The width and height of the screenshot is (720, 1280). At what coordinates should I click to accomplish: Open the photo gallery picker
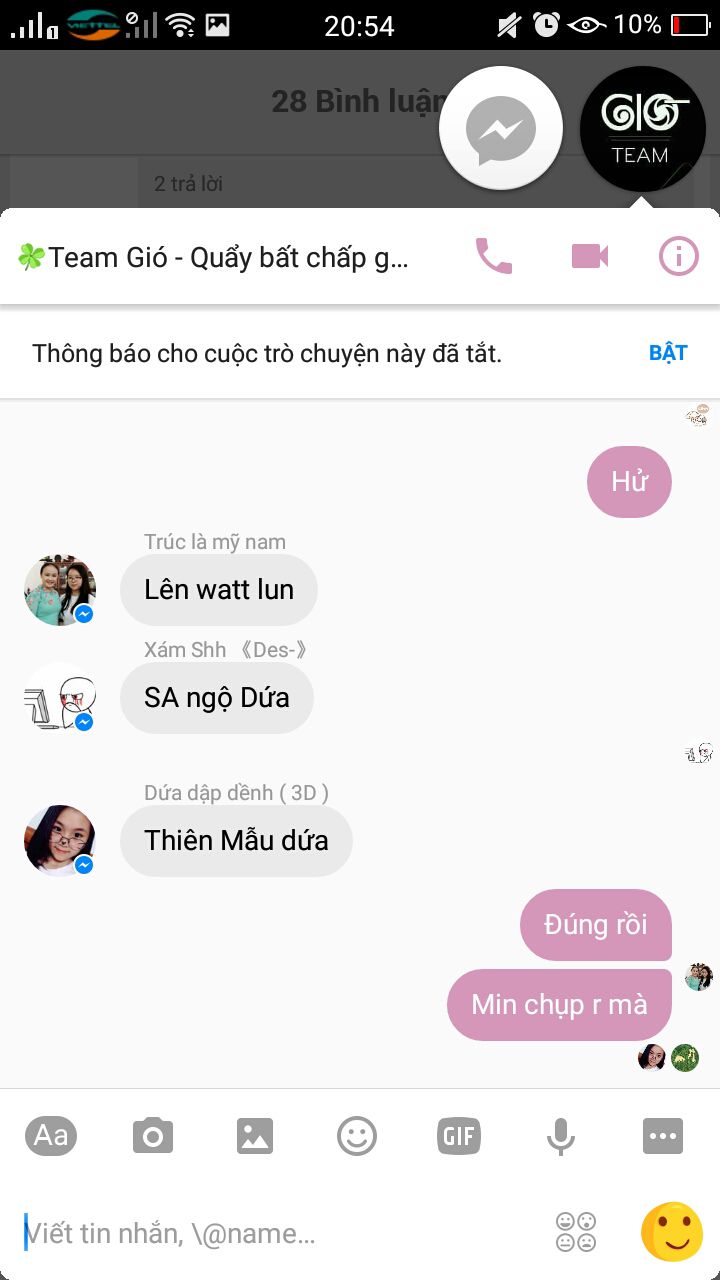pyautogui.click(x=255, y=1136)
